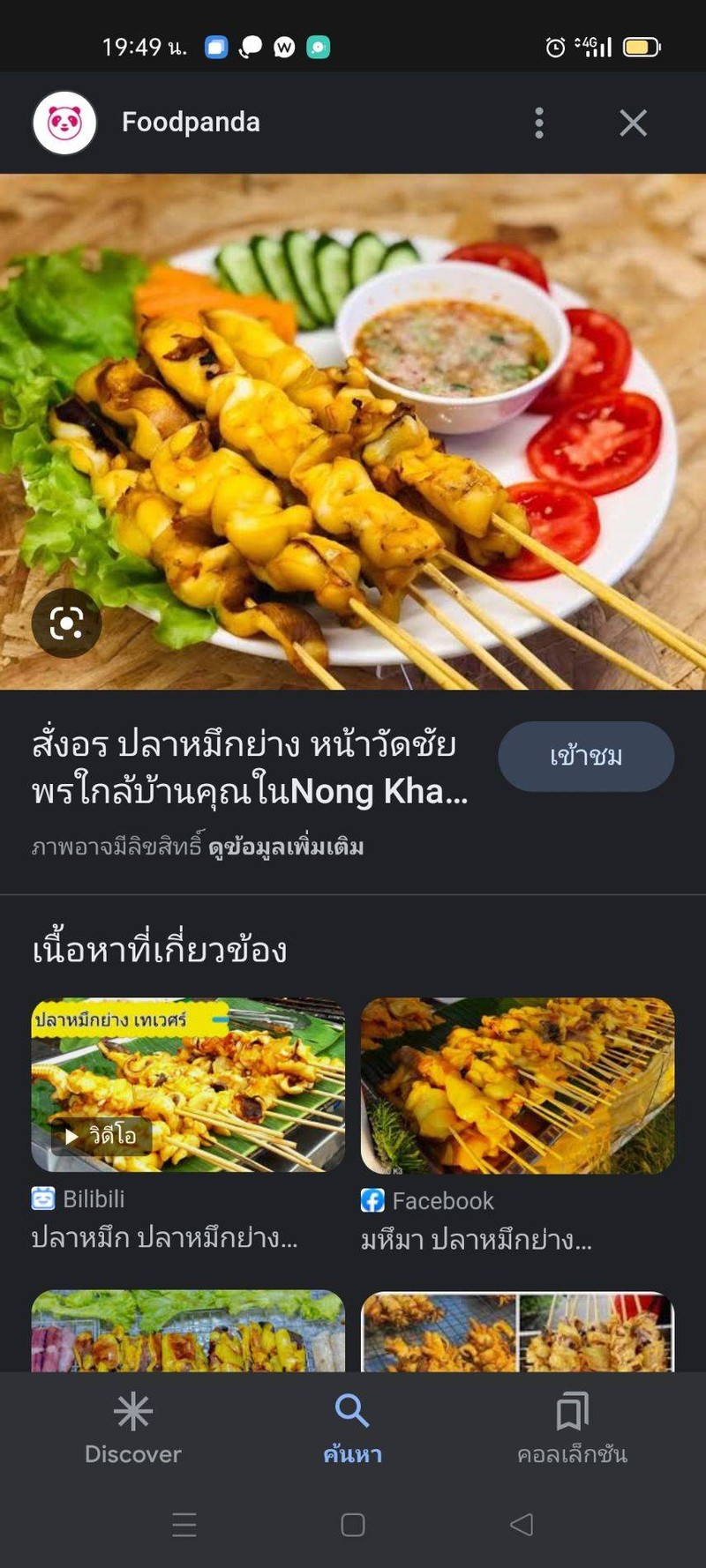
Task: Tap the เข้าชม visit button
Action: (586, 756)
